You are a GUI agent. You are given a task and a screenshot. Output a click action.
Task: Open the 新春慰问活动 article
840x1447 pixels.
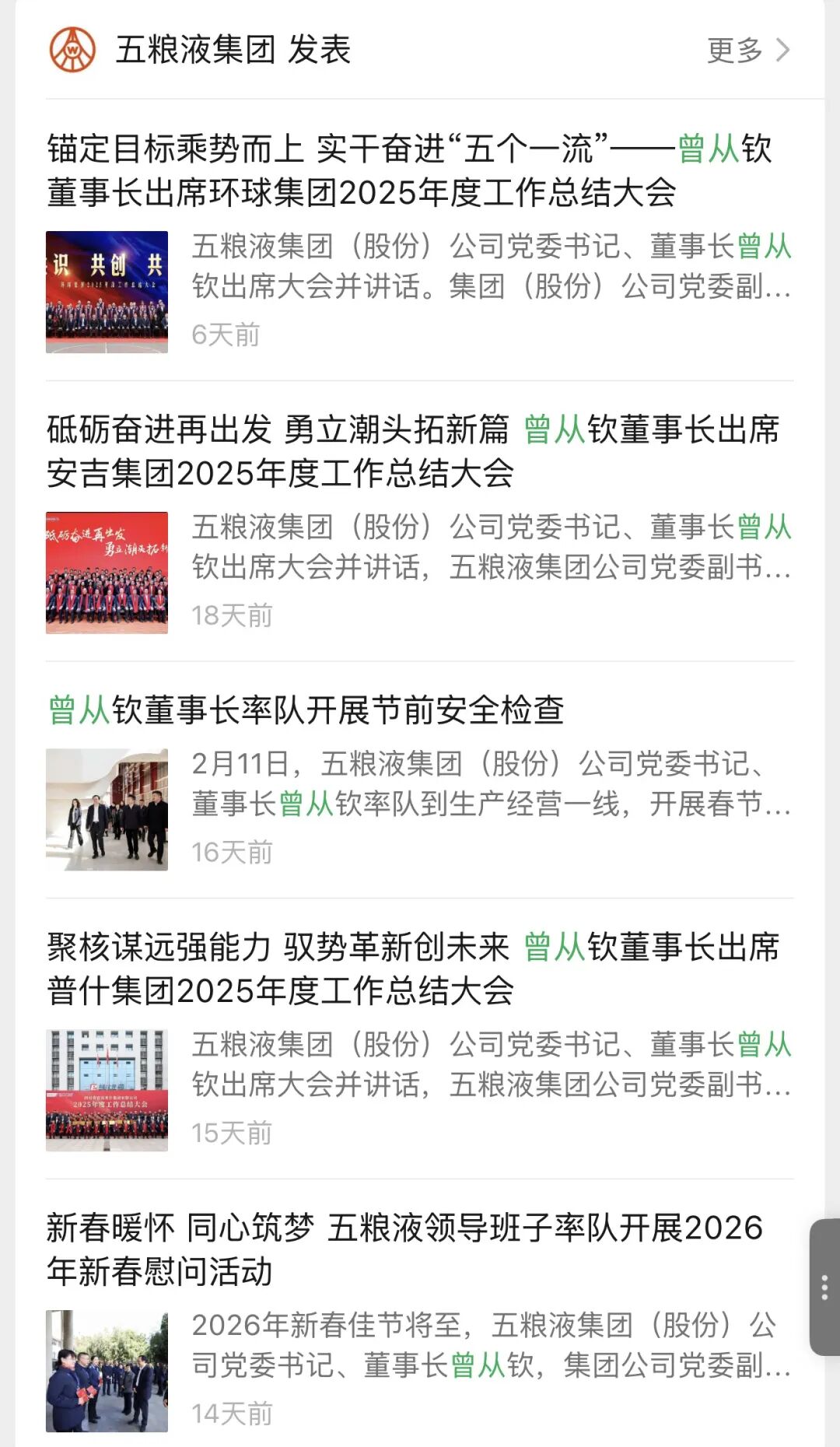[x=404, y=1249]
